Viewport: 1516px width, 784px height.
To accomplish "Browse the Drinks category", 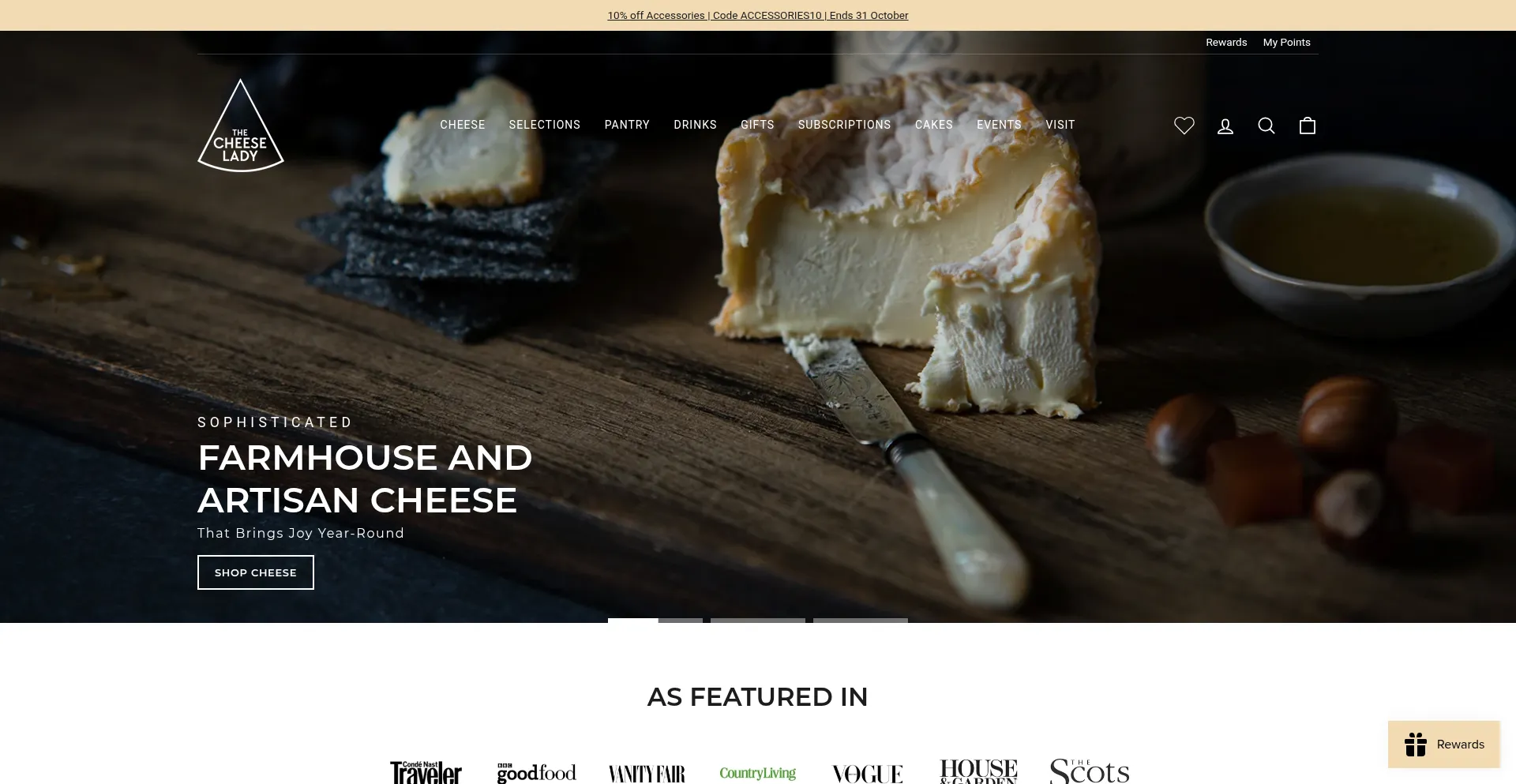I will point(695,125).
